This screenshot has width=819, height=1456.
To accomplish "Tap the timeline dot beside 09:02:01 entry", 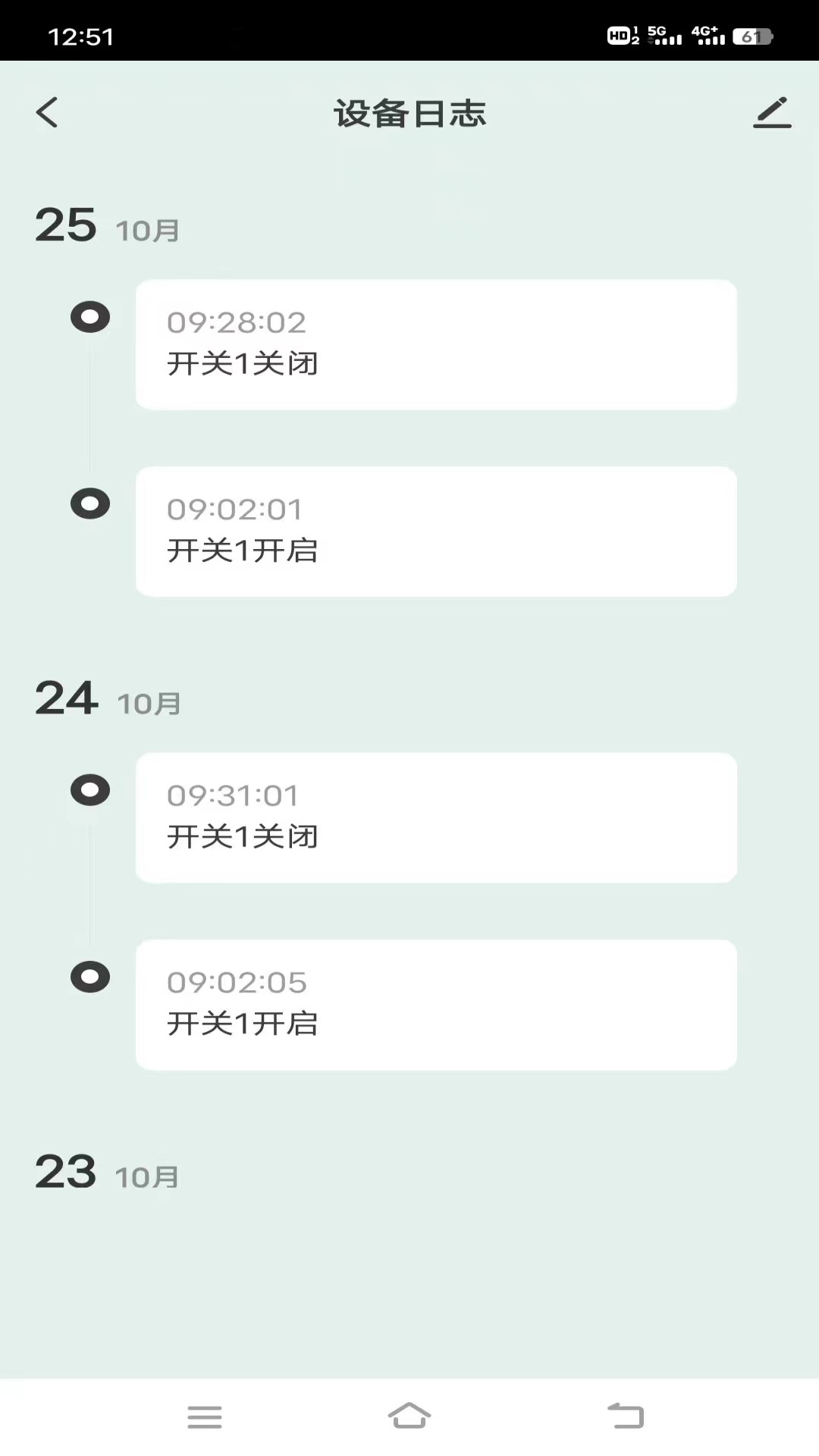I will coord(90,503).
